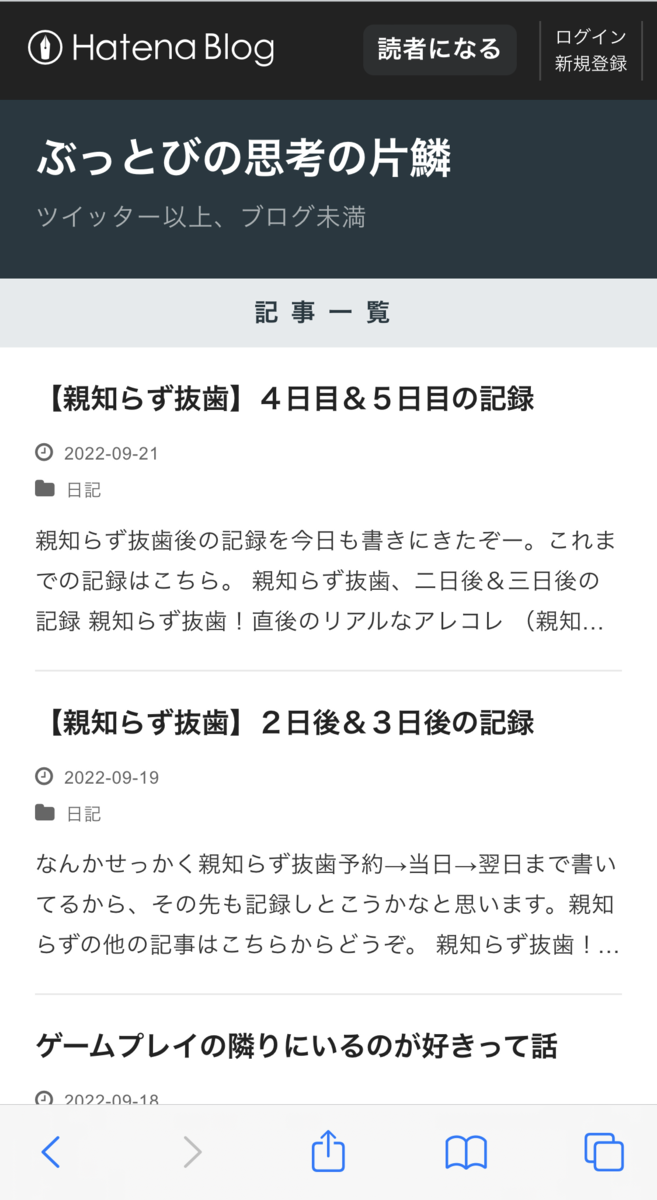657x1200 pixels.
Task: Show the open browser tabs
Action: coord(603,1153)
